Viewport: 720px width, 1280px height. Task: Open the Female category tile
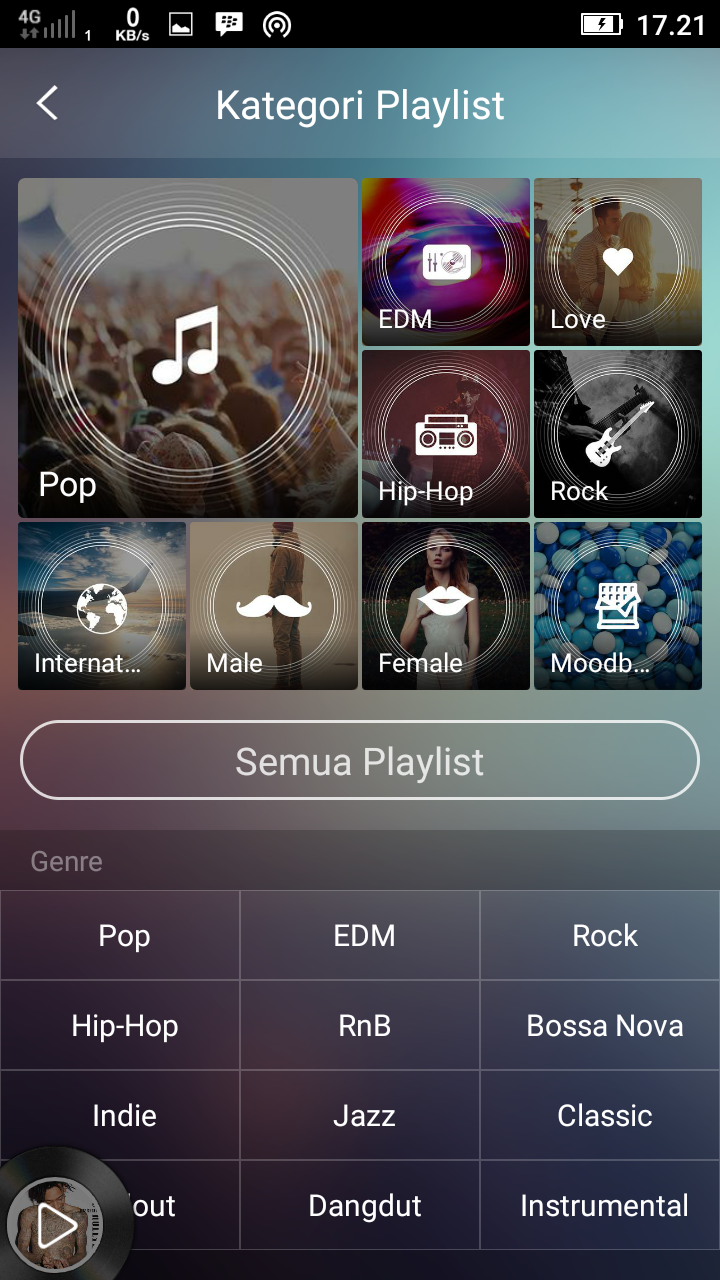click(445, 606)
